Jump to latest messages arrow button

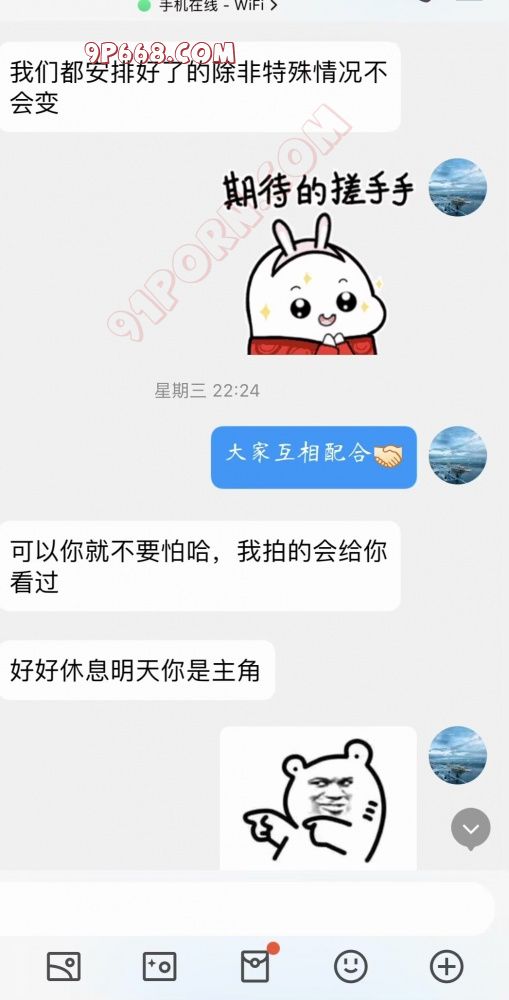tap(471, 828)
